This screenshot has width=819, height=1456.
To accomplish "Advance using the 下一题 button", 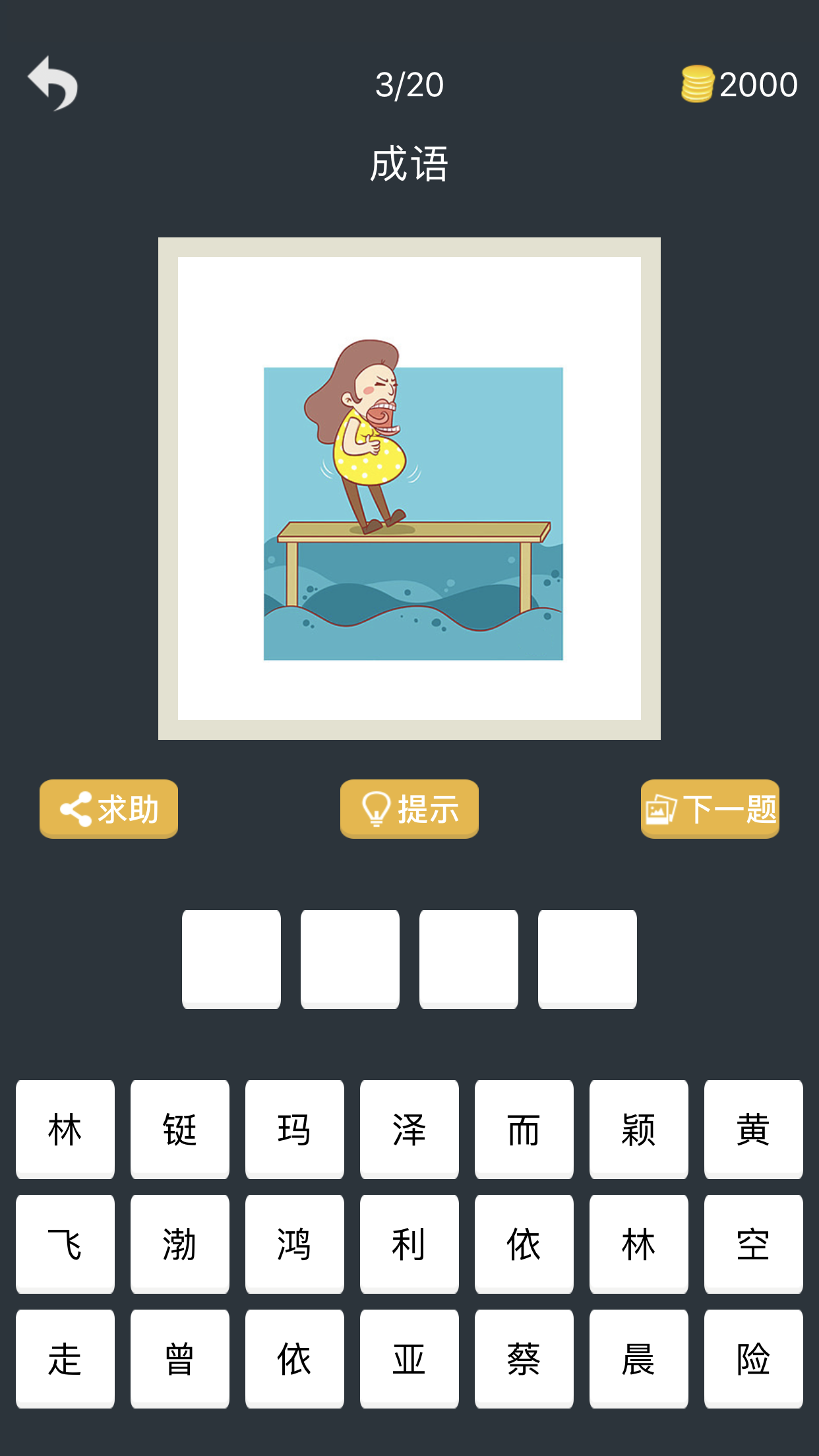I will (710, 809).
